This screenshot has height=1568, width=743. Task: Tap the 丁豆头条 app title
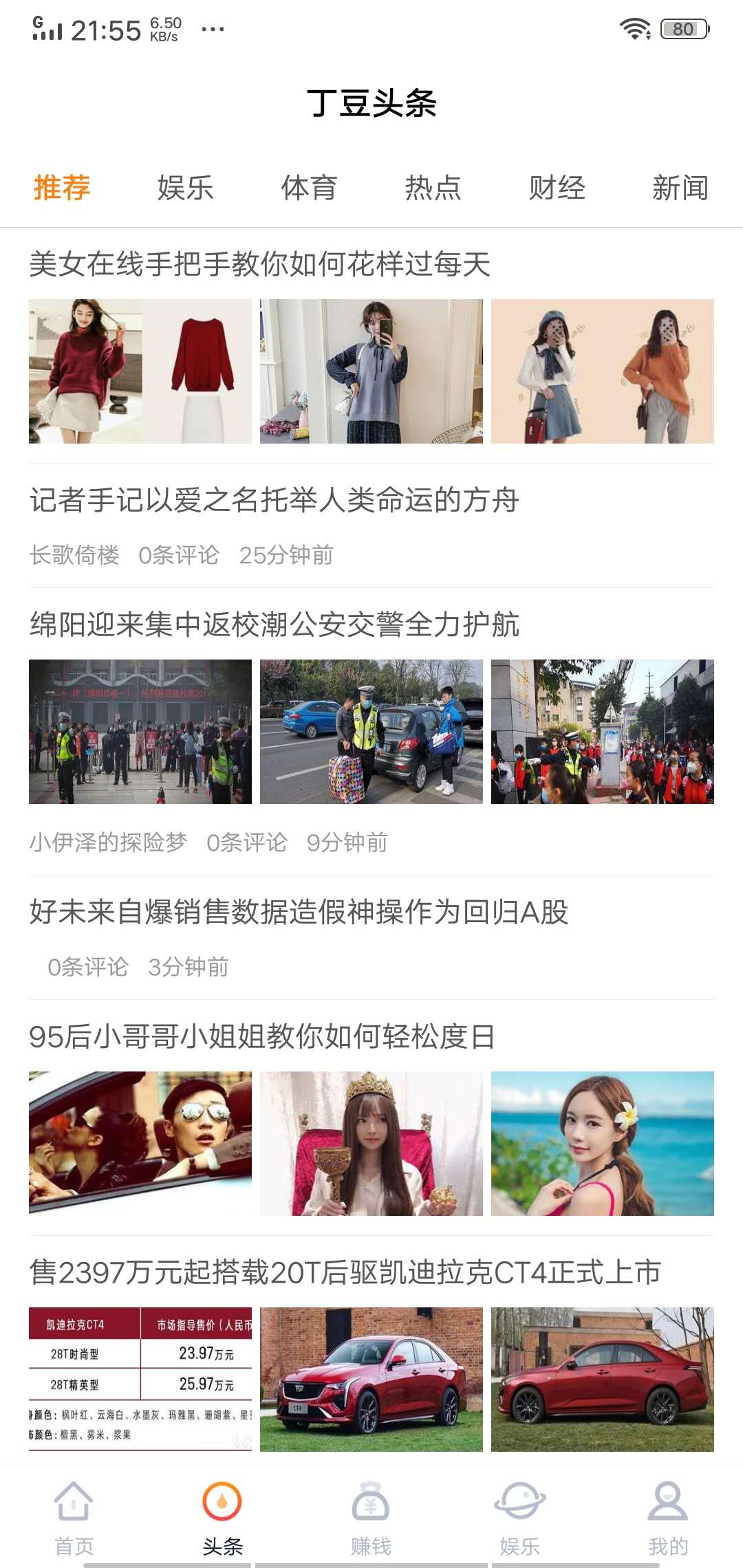tap(371, 102)
